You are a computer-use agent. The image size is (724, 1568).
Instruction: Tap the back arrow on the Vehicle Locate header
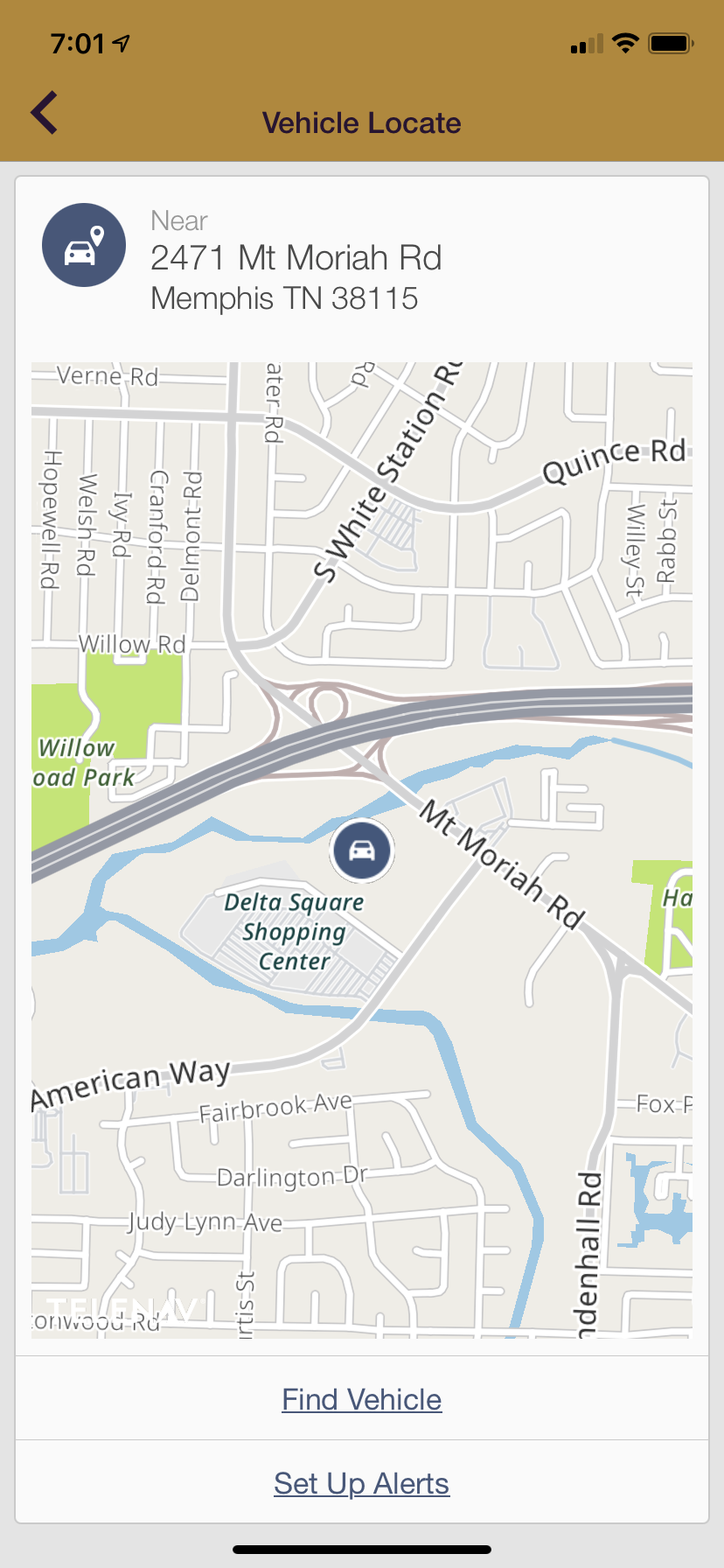coord(42,112)
